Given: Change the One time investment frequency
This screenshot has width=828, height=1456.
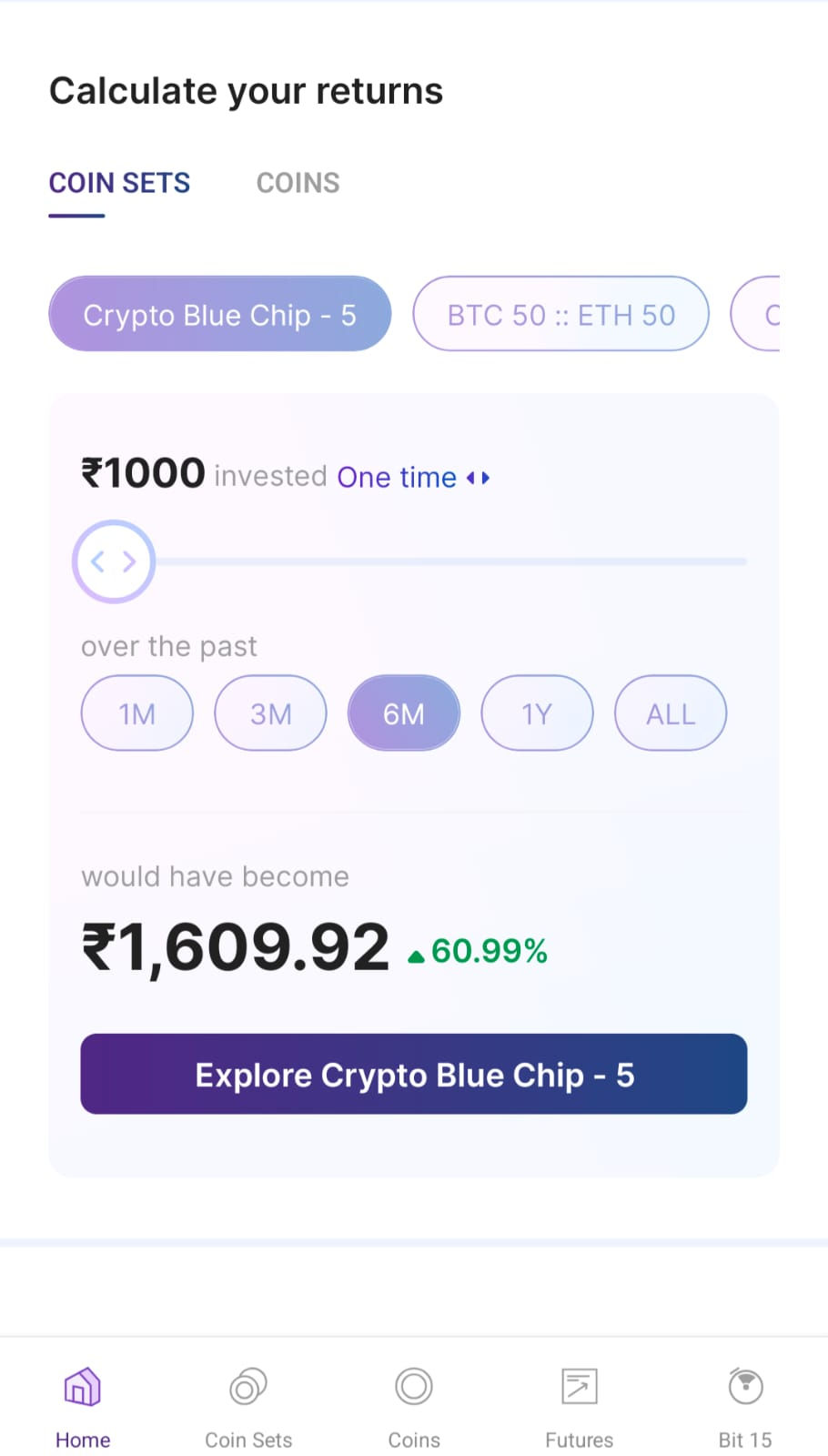Looking at the screenshot, I should (413, 478).
